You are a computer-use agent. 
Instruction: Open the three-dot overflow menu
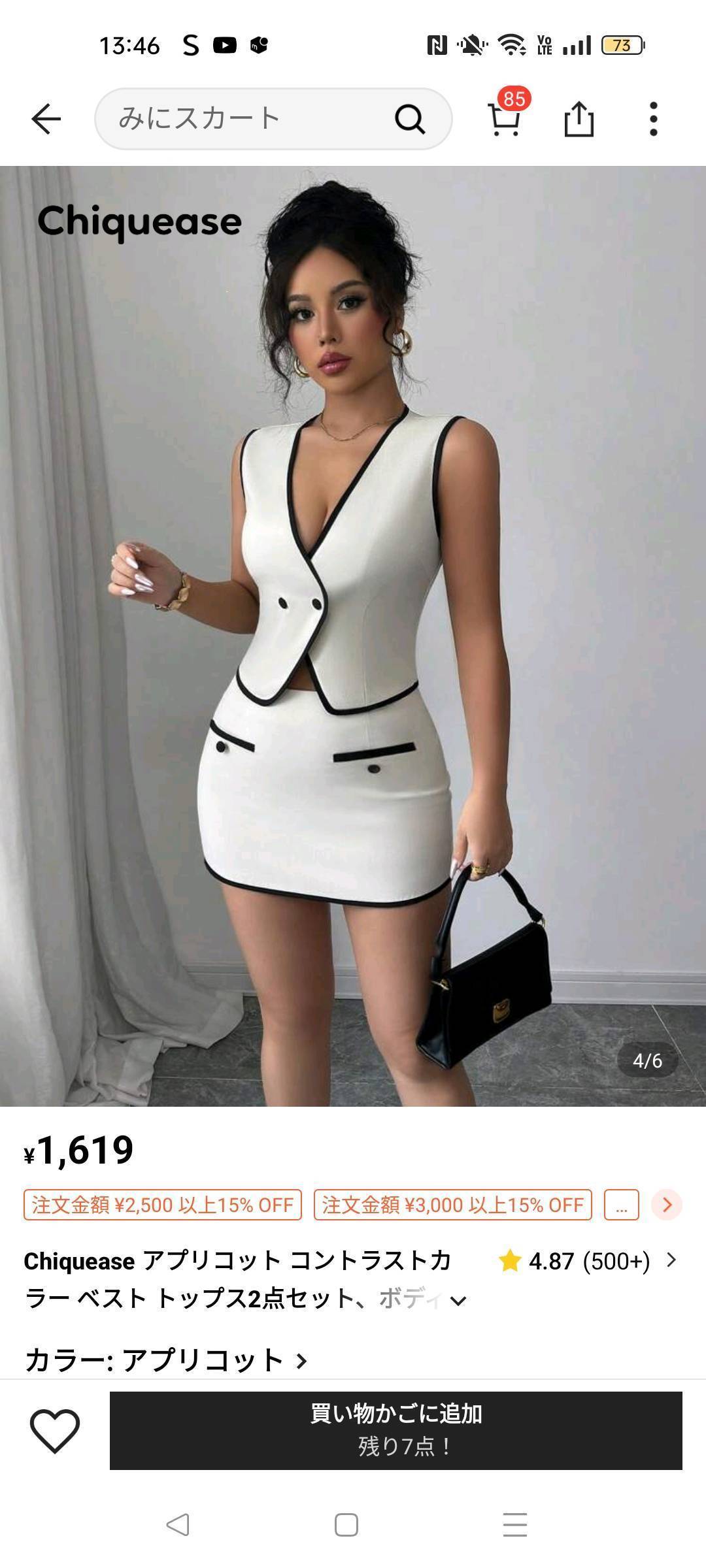pos(653,119)
